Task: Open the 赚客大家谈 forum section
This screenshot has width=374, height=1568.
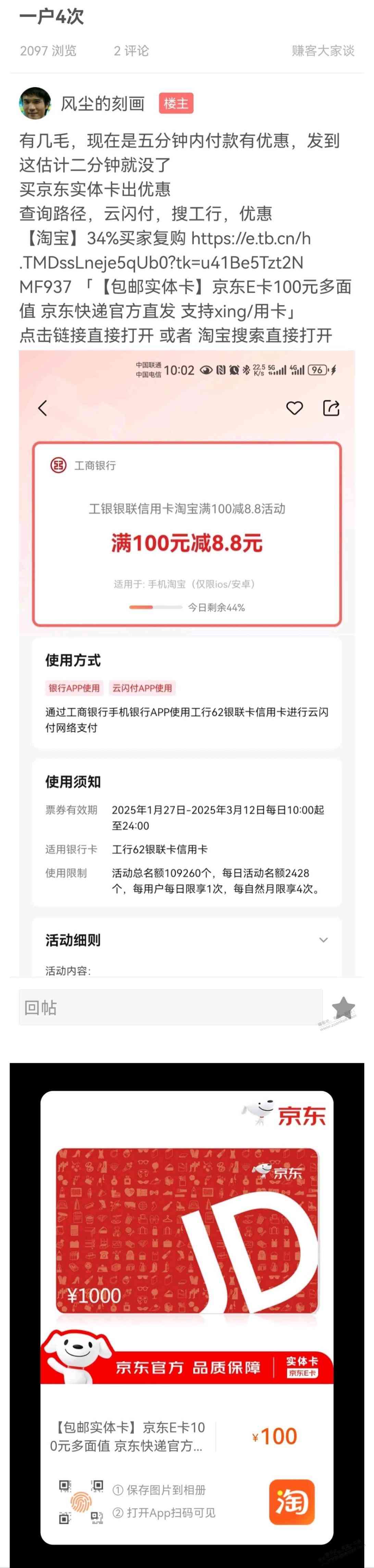Action: point(322,50)
